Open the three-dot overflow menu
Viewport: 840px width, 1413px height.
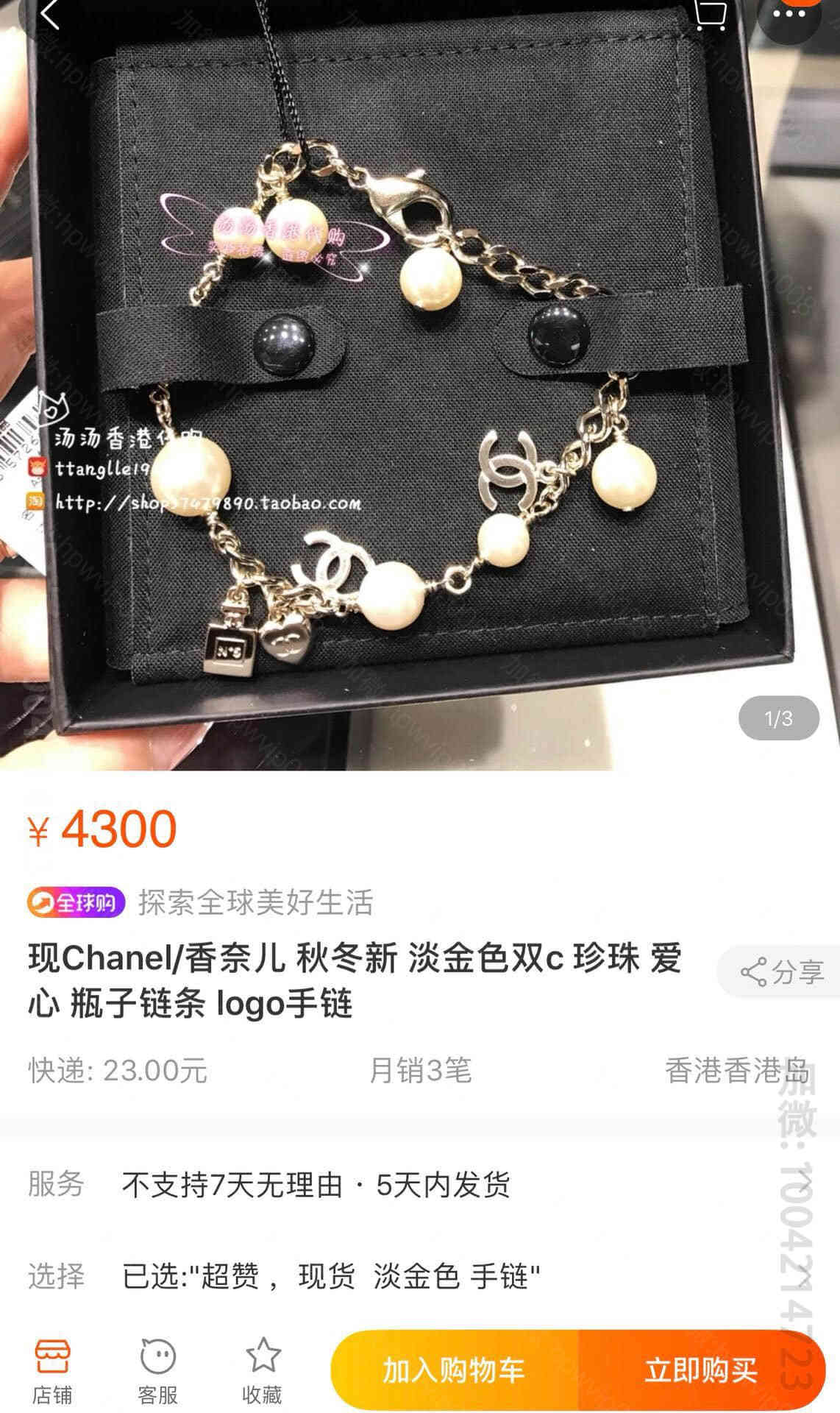coord(789,15)
